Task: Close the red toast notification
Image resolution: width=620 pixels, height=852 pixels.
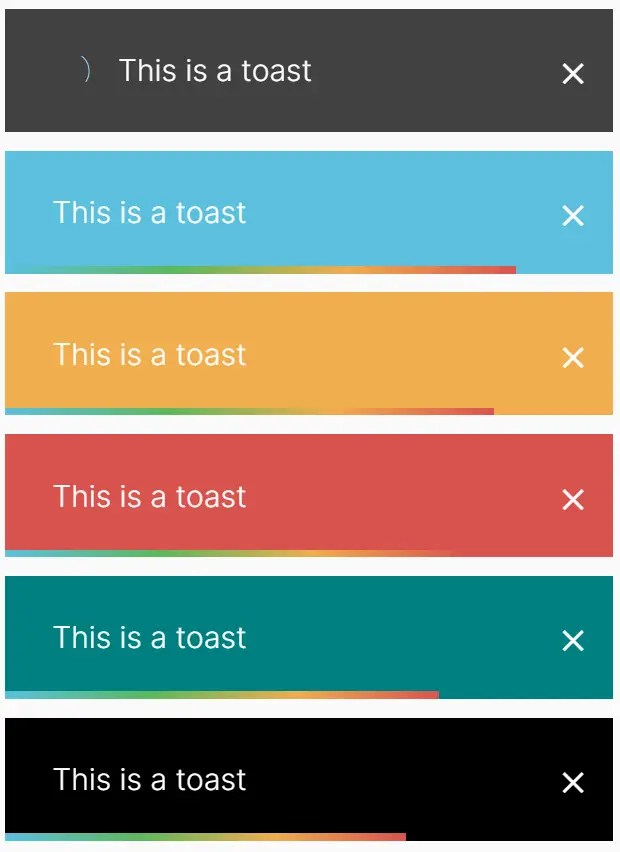Action: point(572,499)
